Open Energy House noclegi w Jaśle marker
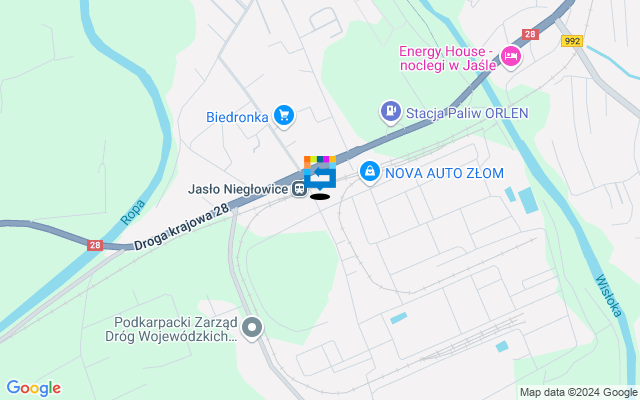640x400 pixels. click(x=511, y=56)
